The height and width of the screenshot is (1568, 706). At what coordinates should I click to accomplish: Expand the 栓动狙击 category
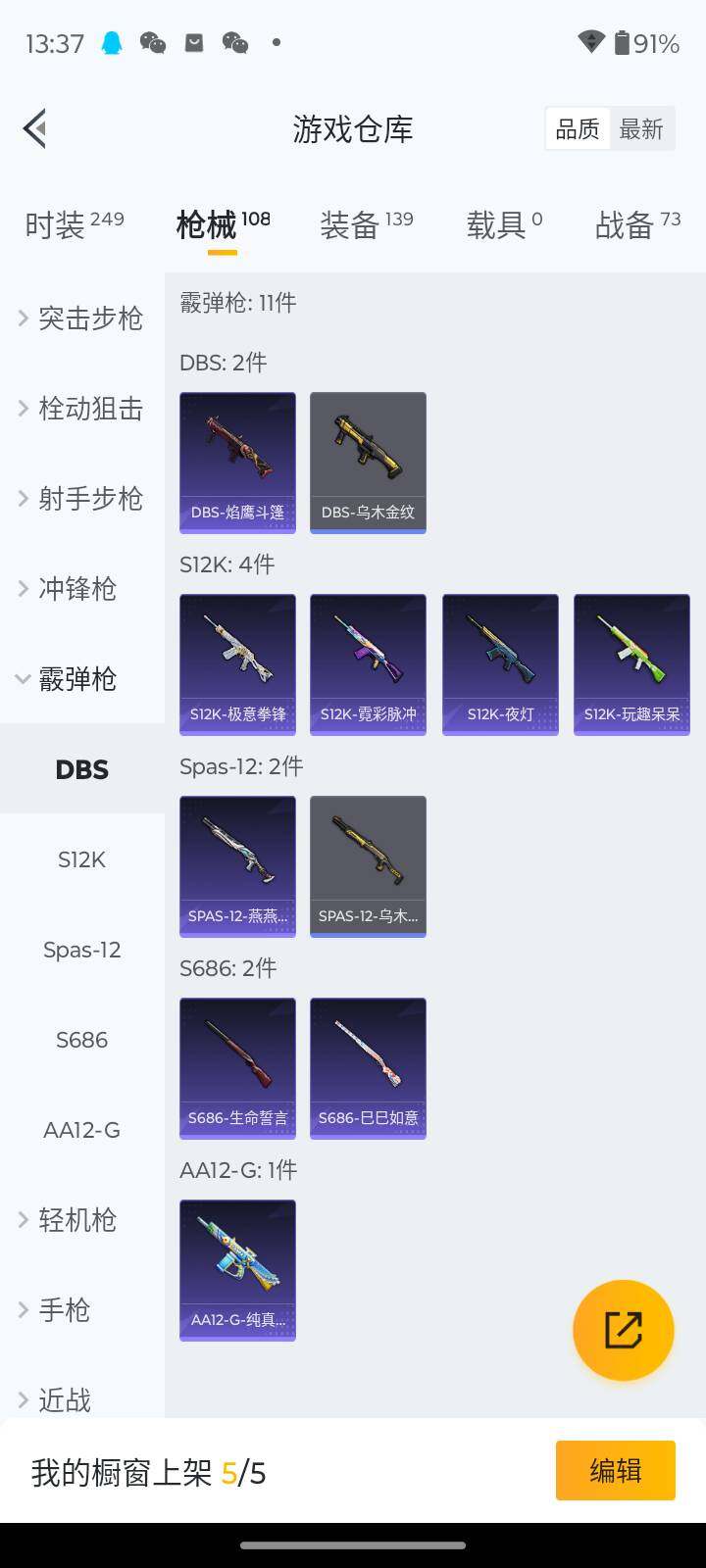coord(82,409)
